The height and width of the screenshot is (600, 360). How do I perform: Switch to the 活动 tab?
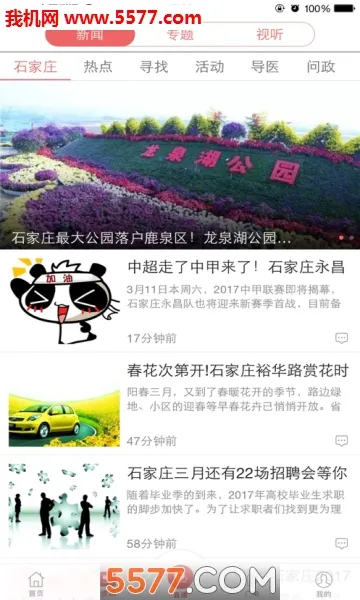pyautogui.click(x=210, y=67)
